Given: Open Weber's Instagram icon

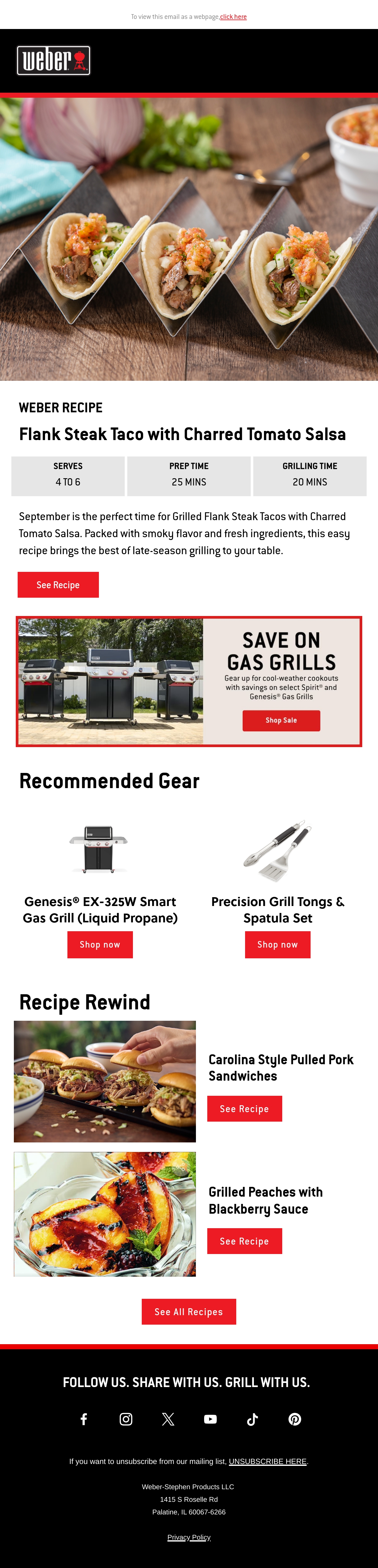Looking at the screenshot, I should 126,1418.
